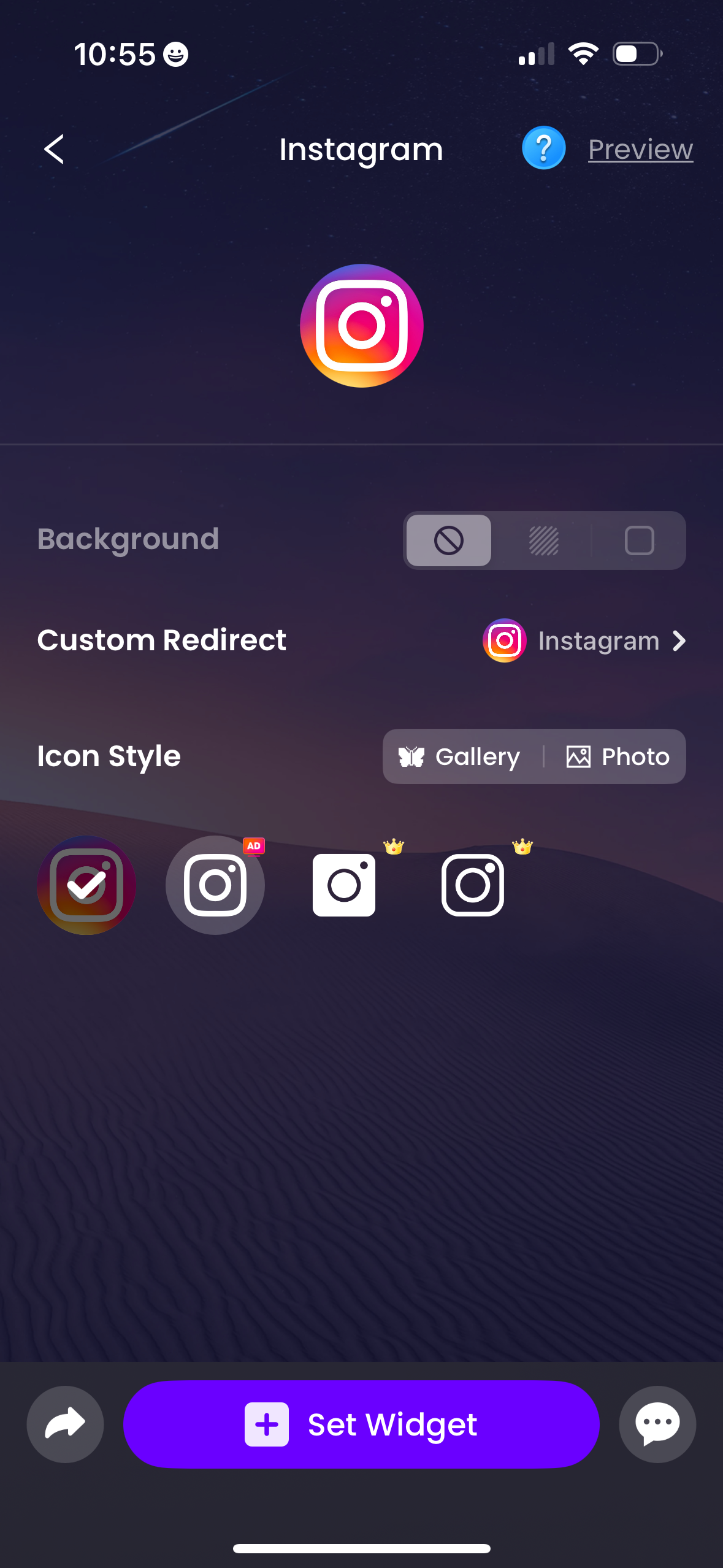Tap the share arrow icon

click(65, 1424)
